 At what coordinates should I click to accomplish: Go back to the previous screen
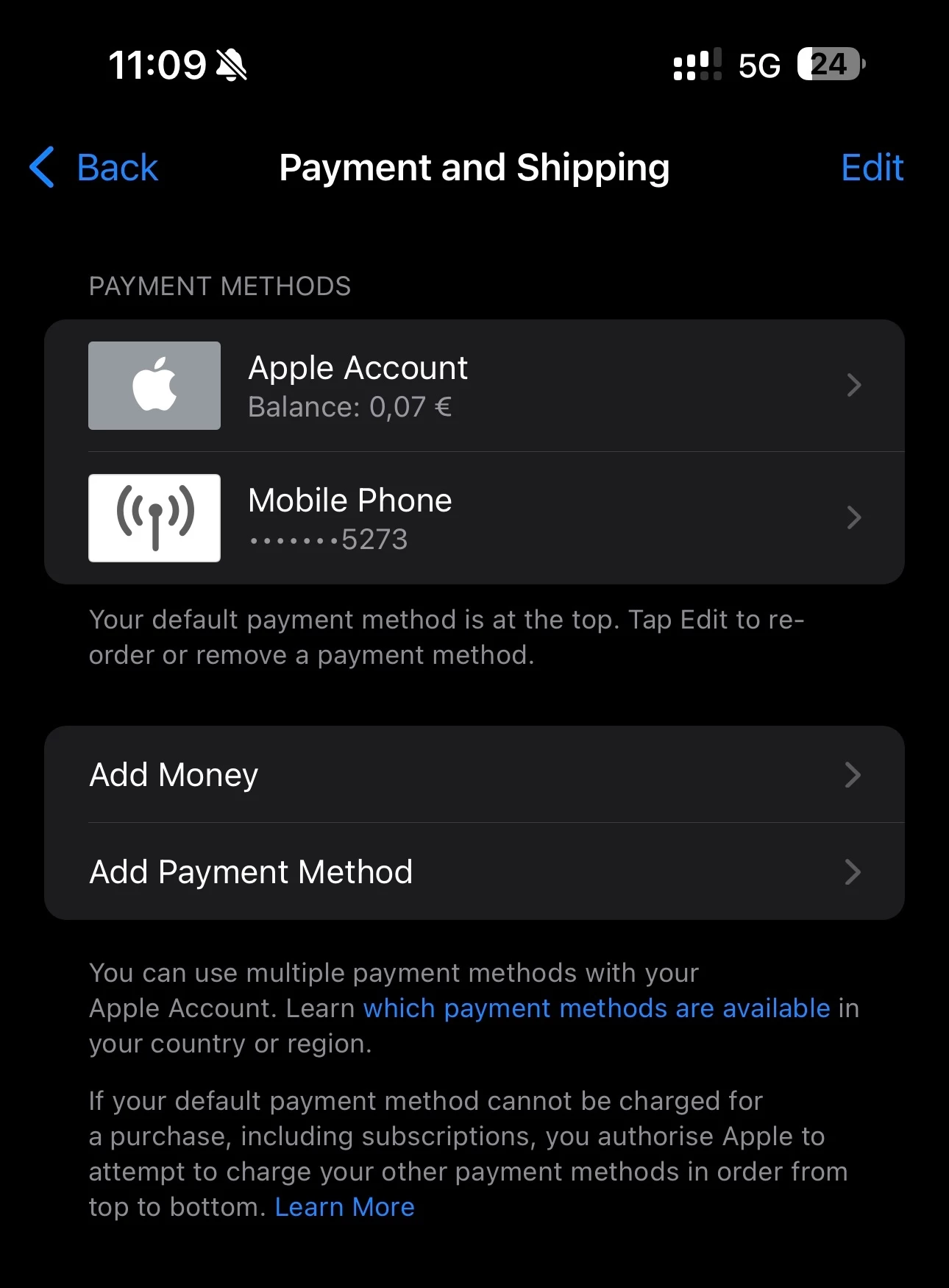click(x=94, y=168)
